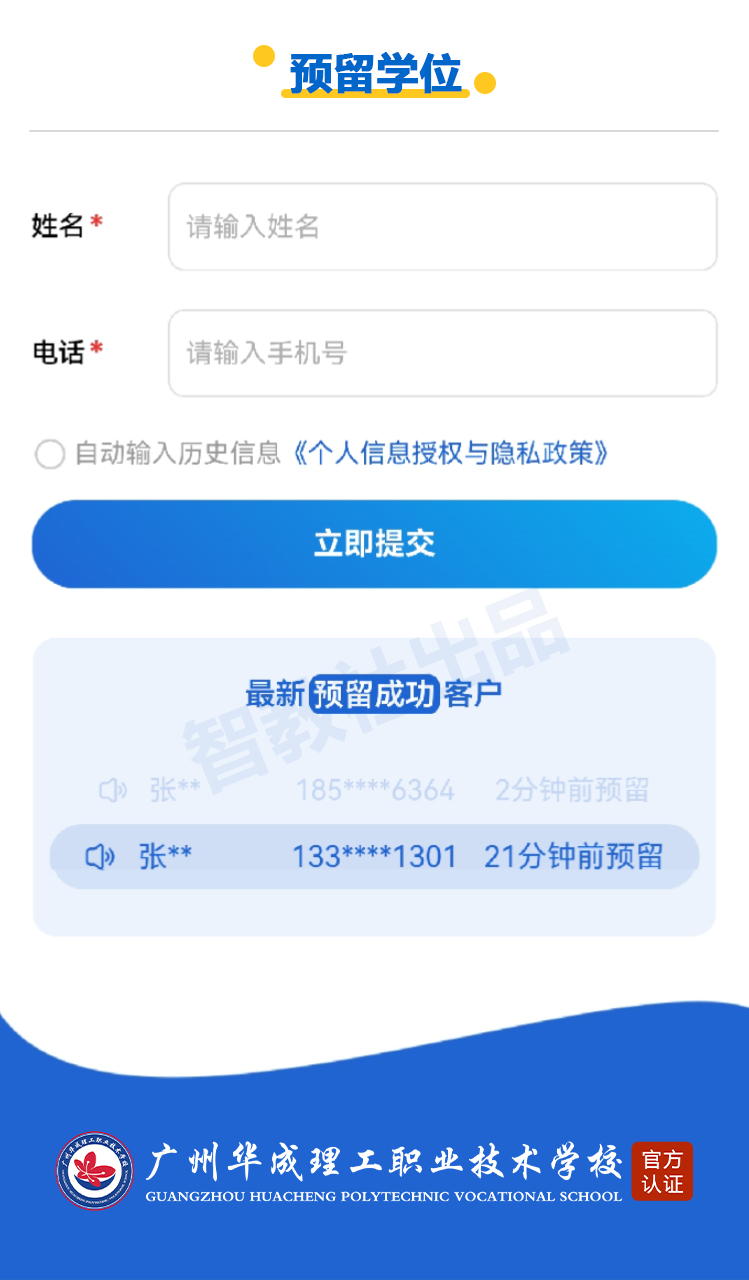The image size is (749, 1280).
Task: Tap the 姓名 name input field
Action: click(442, 227)
